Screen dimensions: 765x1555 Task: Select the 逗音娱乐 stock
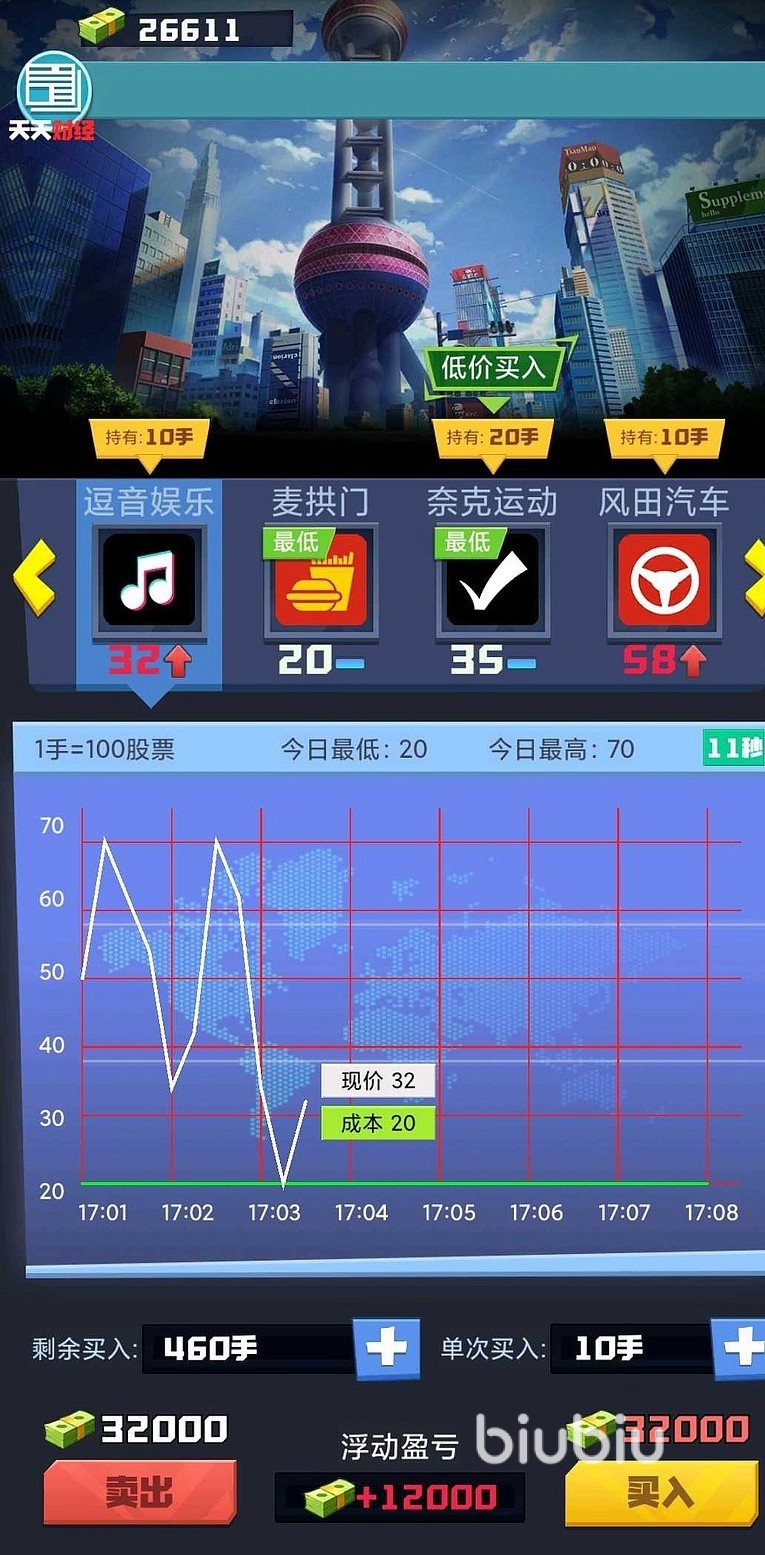[x=149, y=580]
